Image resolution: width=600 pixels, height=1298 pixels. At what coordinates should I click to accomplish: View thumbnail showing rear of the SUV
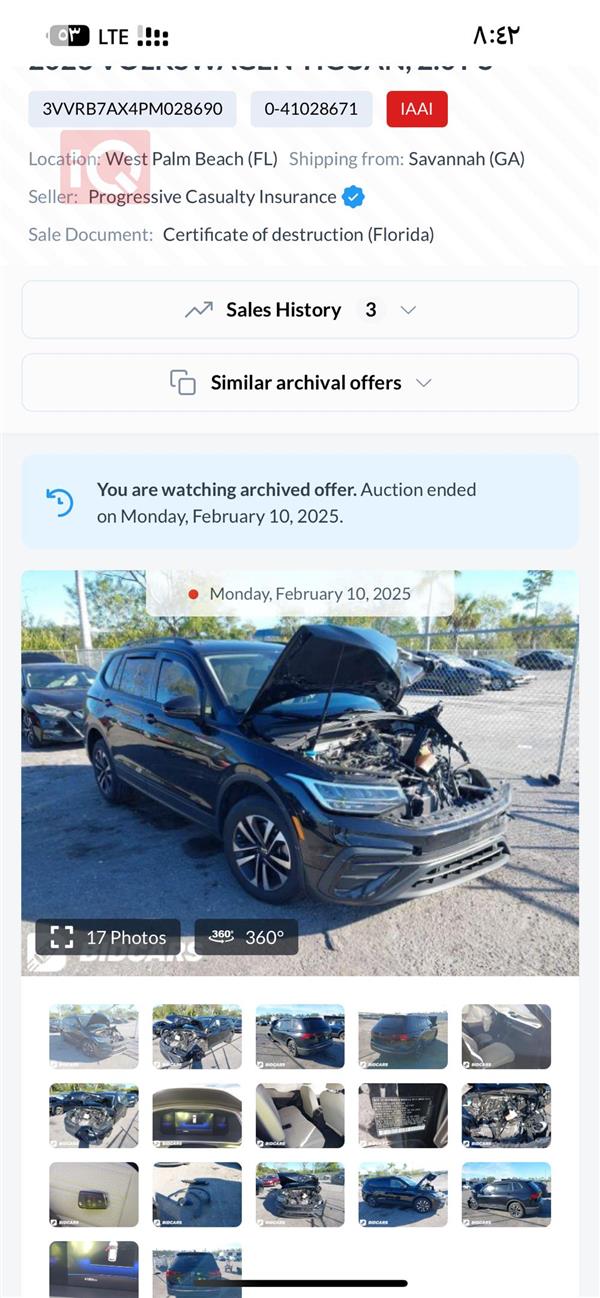pyautogui.click(x=403, y=1036)
